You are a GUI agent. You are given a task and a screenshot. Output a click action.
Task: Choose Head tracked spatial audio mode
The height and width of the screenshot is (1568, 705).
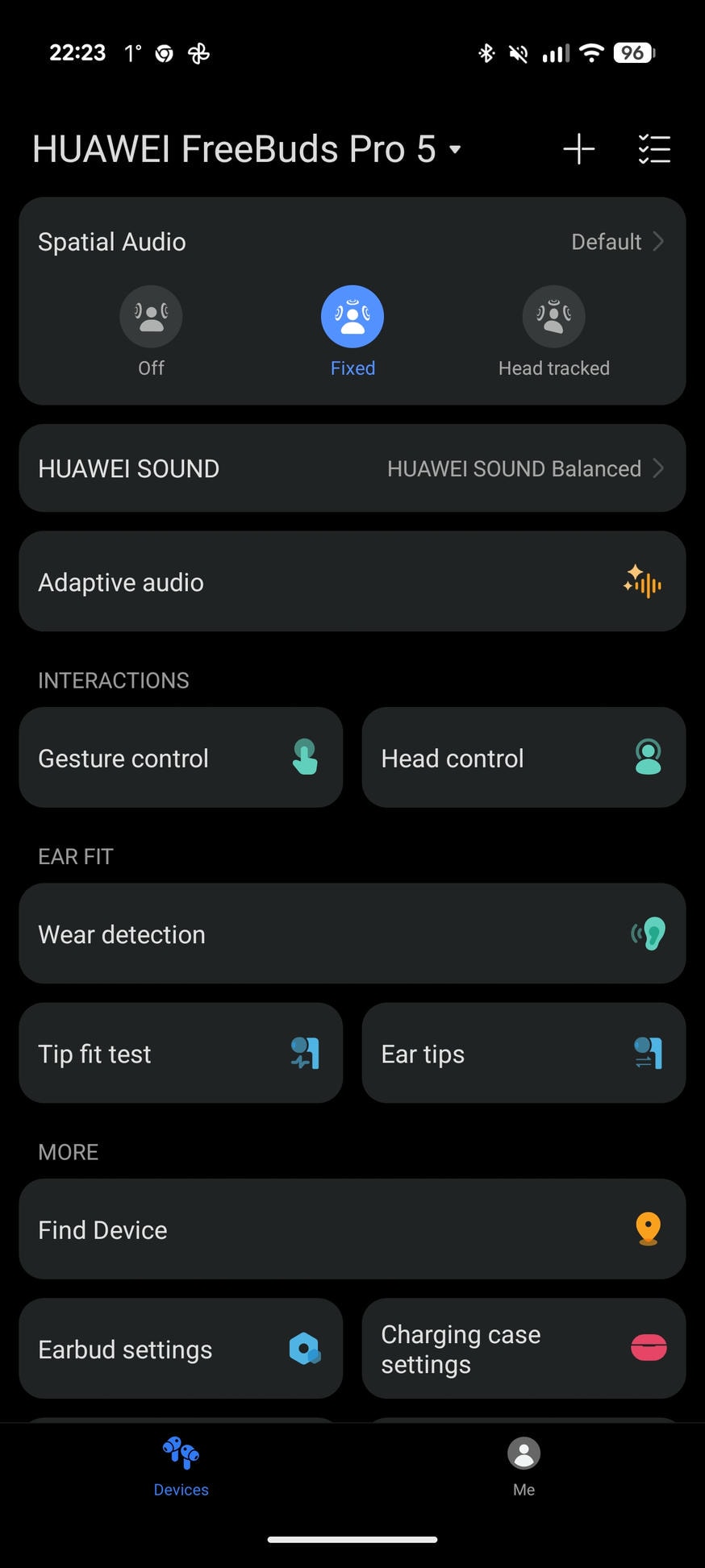(554, 331)
